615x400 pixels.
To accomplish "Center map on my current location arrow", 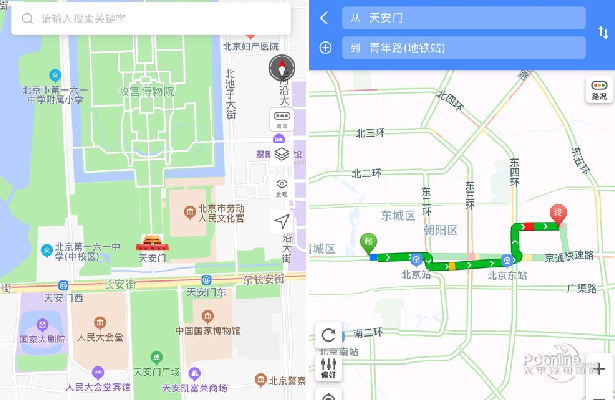I will point(283,221).
